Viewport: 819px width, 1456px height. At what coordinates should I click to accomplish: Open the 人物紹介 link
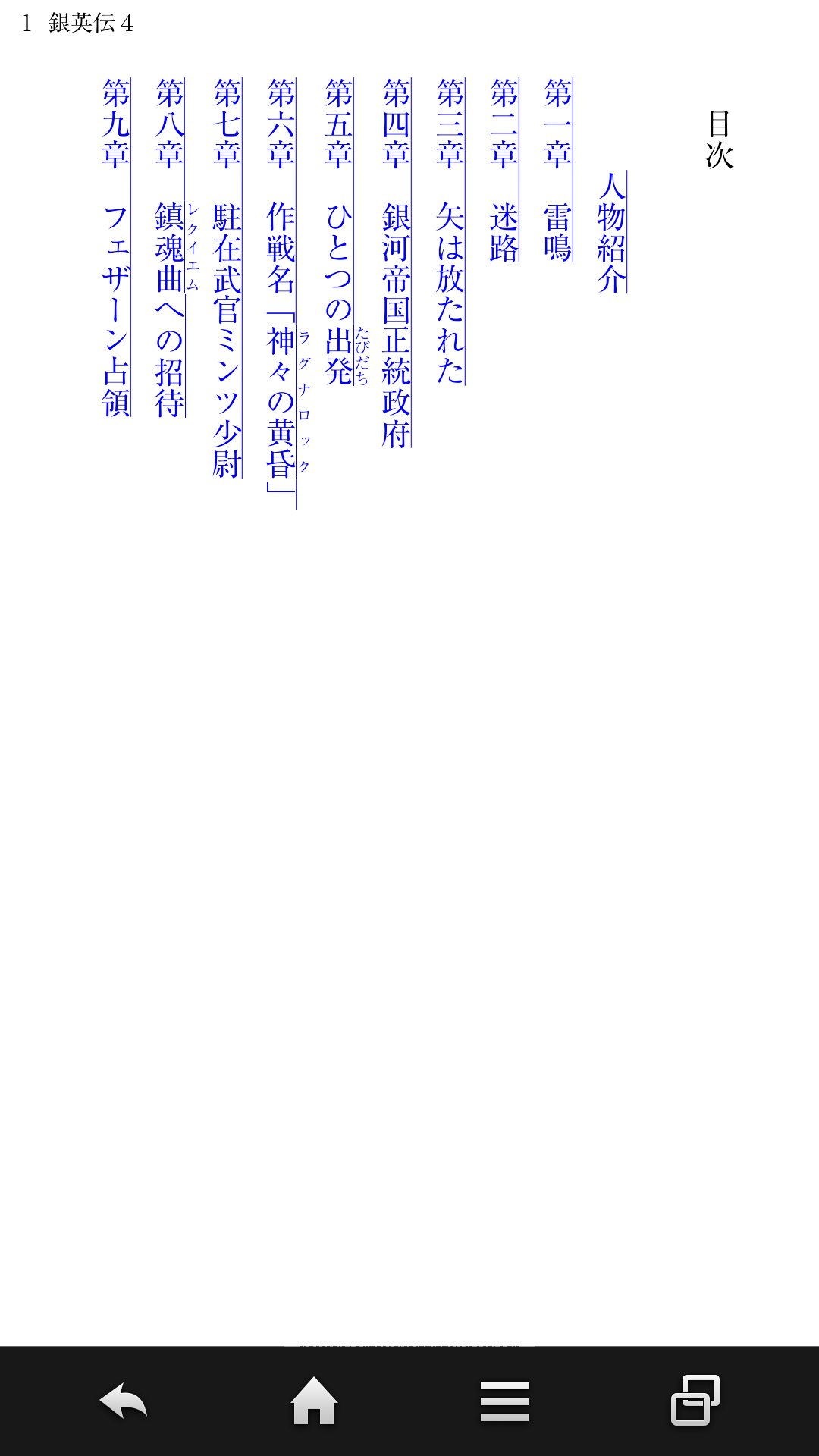612,232
